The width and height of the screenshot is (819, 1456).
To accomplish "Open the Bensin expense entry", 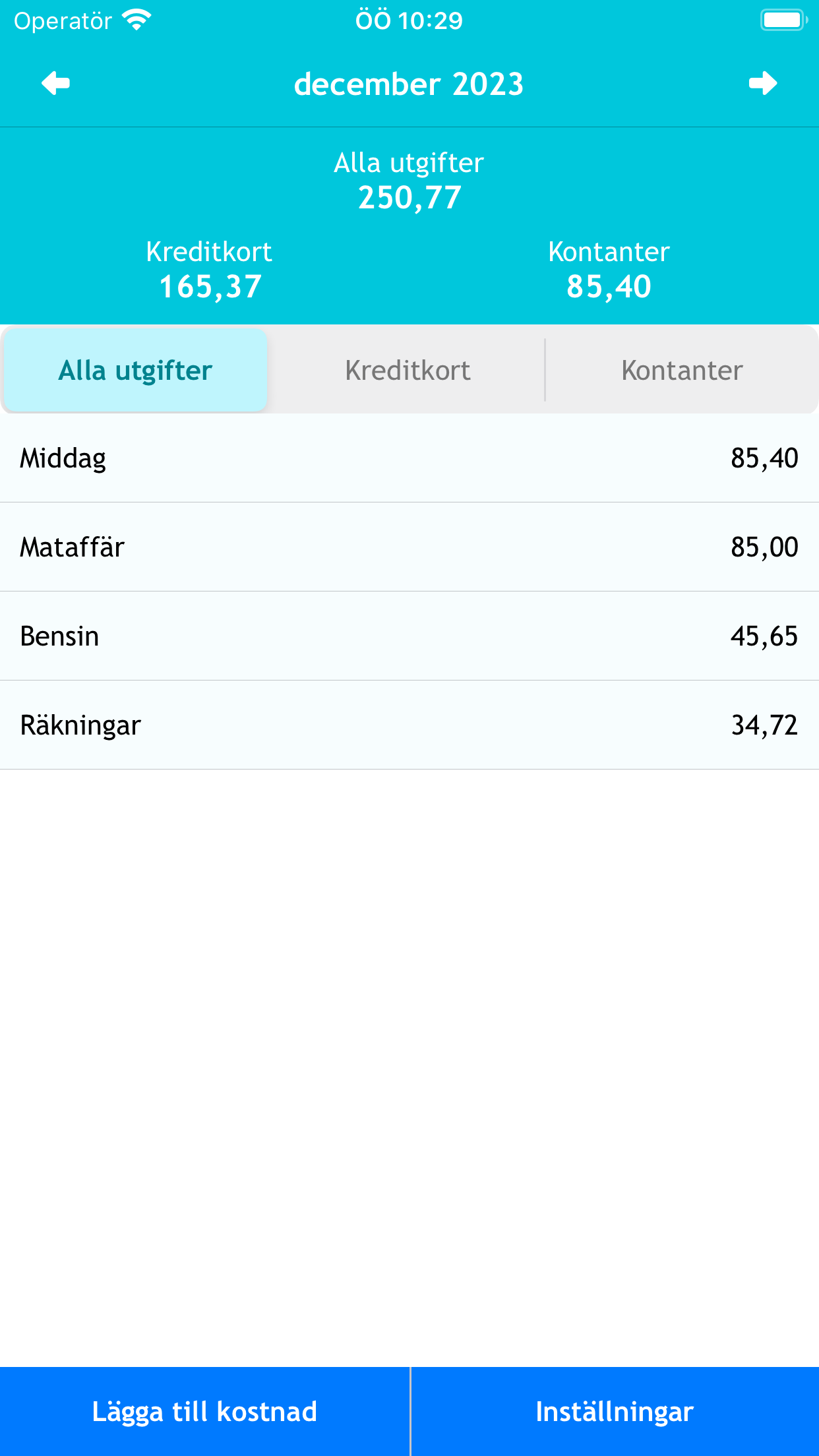I will point(409,636).
